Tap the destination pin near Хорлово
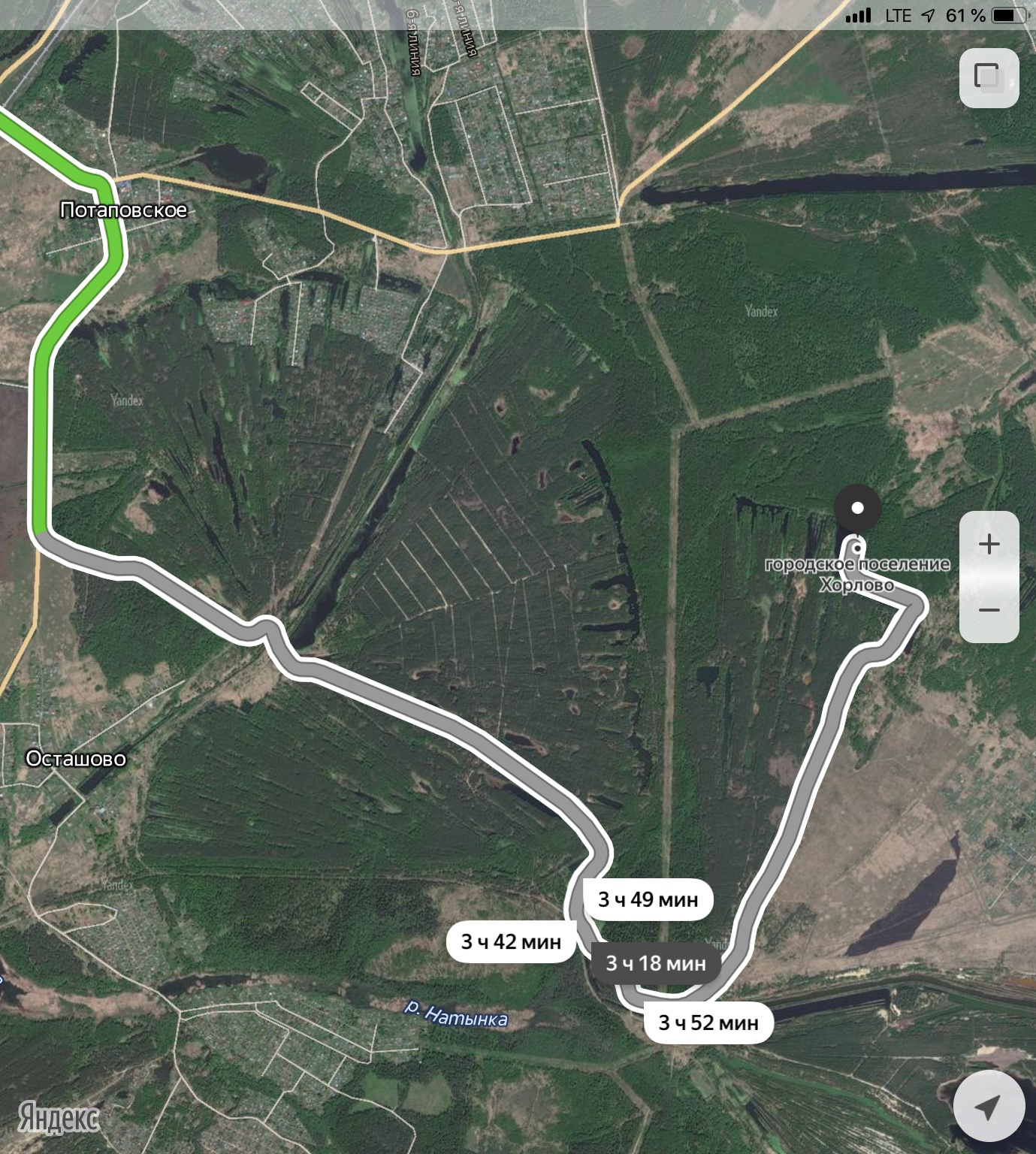This screenshot has width=1036, height=1154. coord(857,509)
